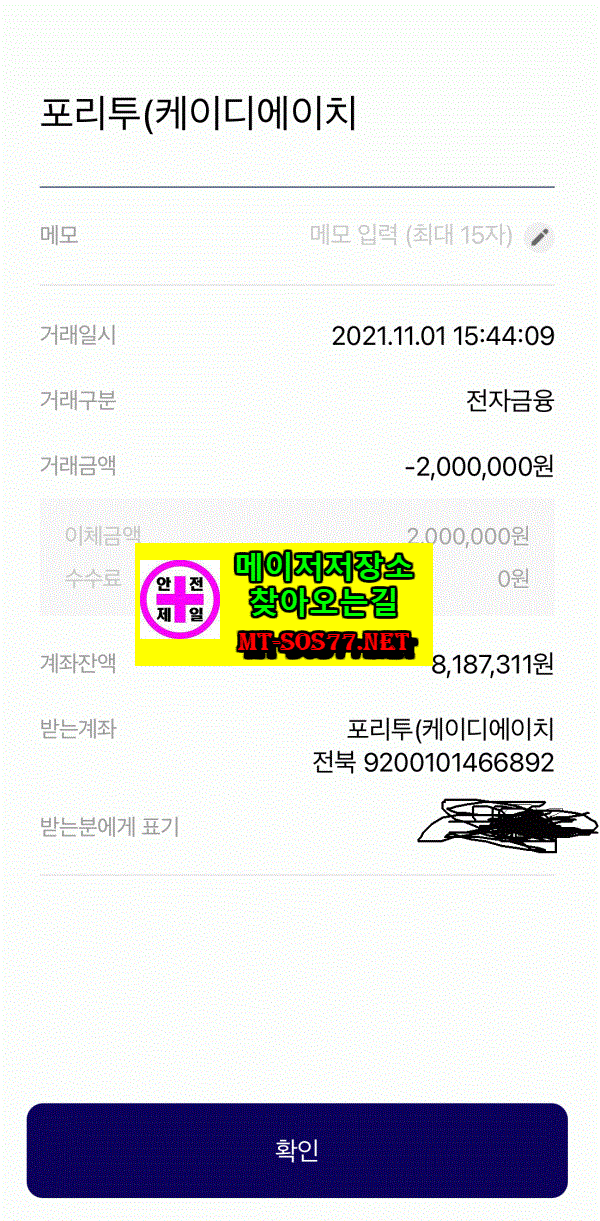Tap the 메모 입력 memo field
This screenshot has height=1221, width=600.
point(411,236)
